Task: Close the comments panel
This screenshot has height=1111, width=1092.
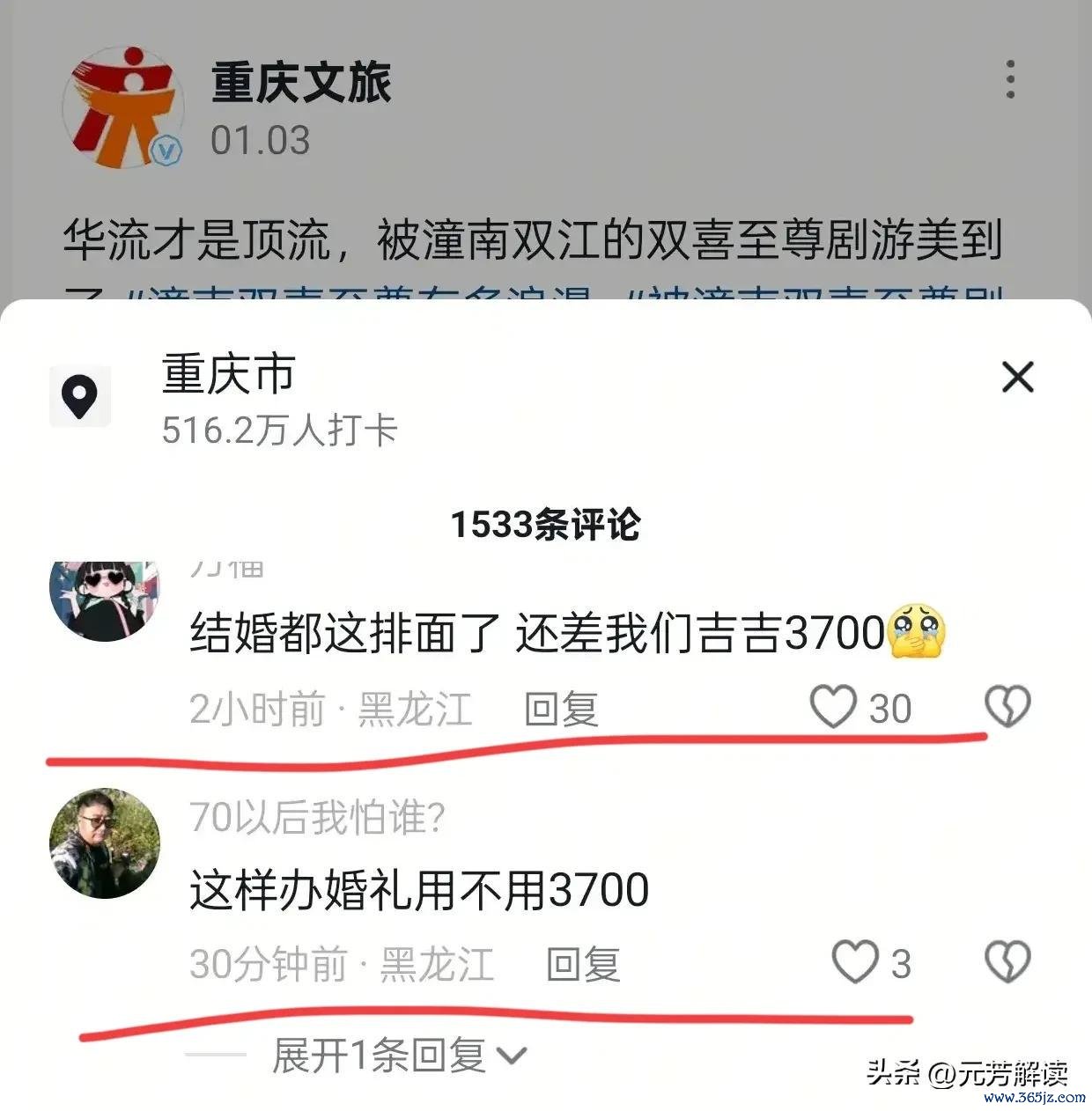Action: click(1017, 378)
